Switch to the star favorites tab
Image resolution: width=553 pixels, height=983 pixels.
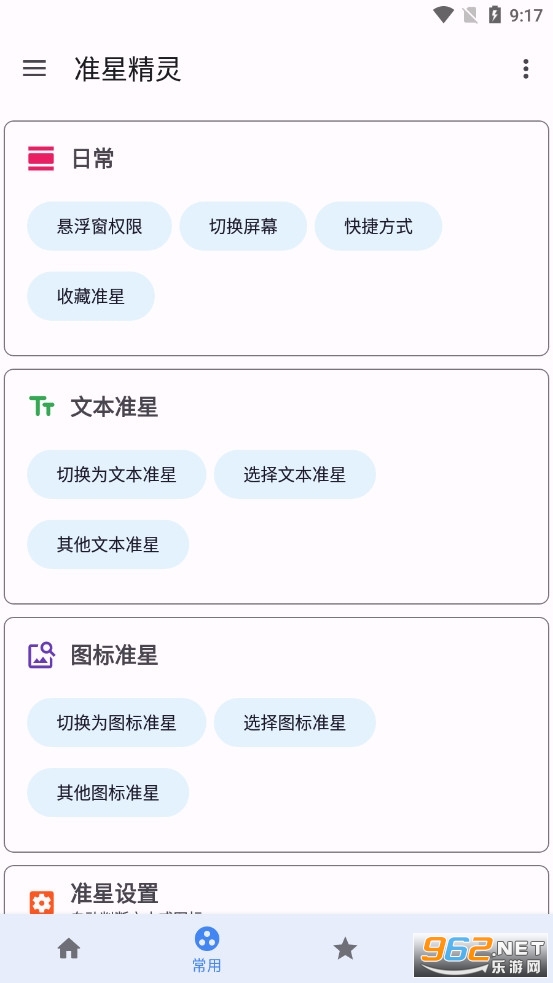[x=345, y=949]
